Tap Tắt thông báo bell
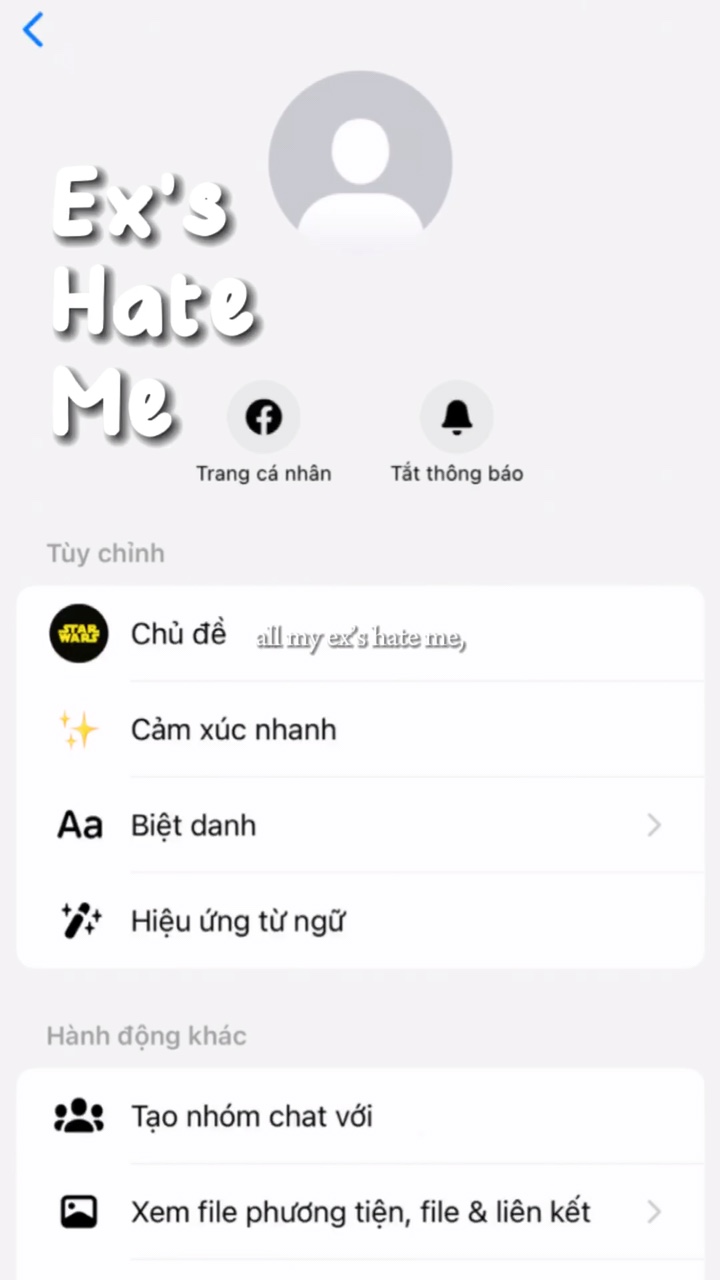Image resolution: width=720 pixels, height=1280 pixels. tap(456, 418)
